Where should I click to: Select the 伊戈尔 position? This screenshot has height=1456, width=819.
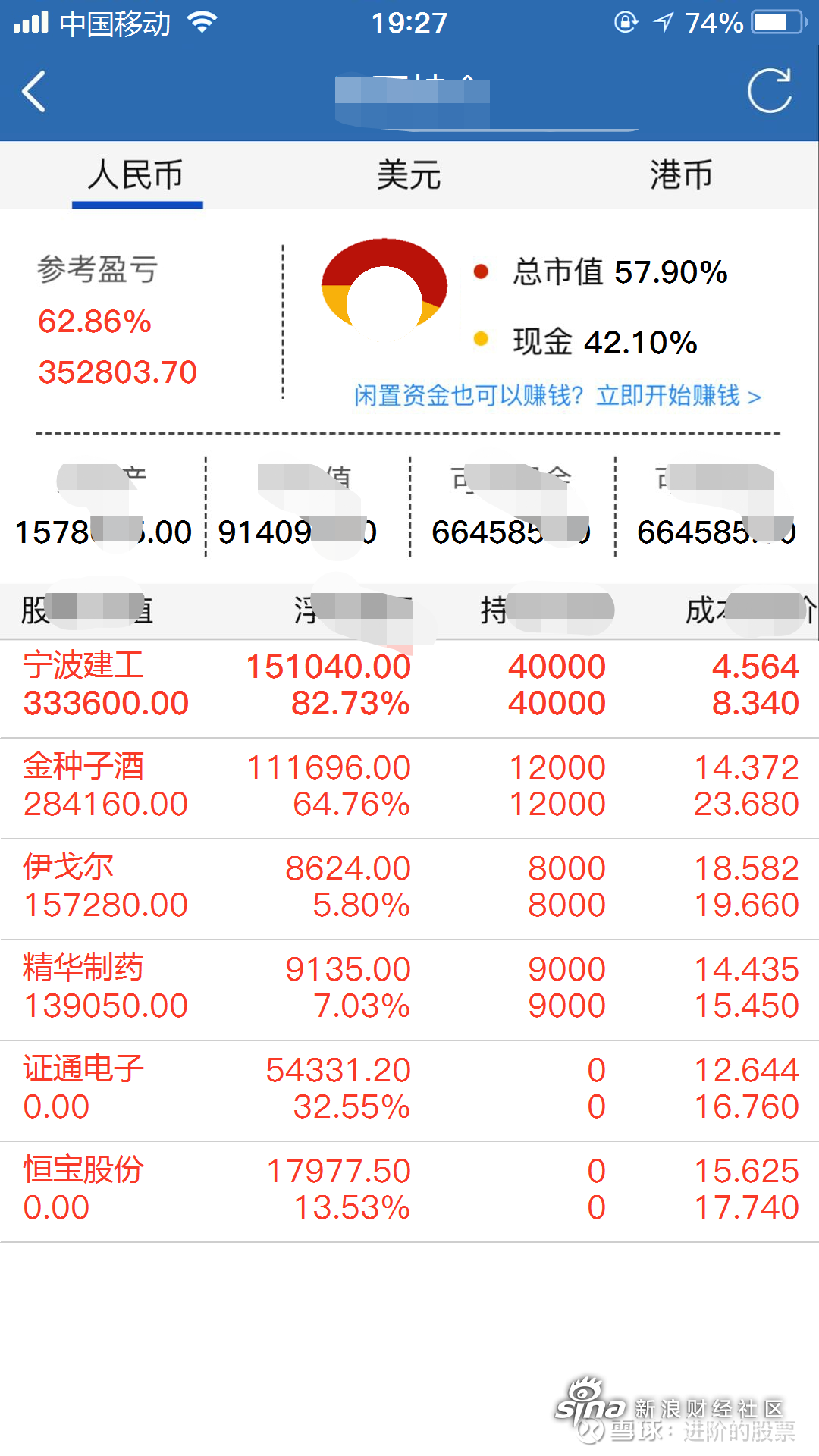coord(409,890)
